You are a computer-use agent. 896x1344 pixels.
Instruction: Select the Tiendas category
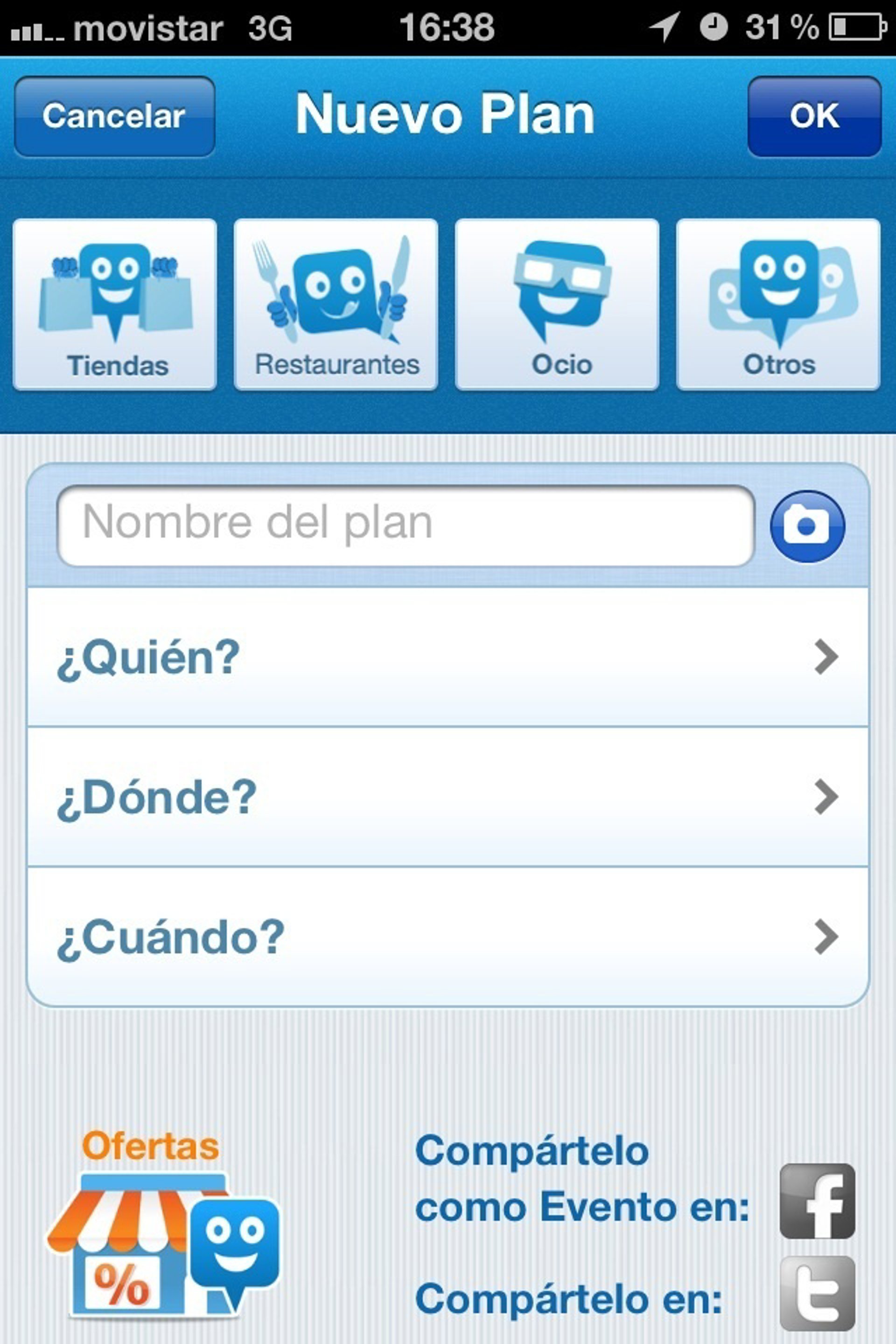(115, 305)
